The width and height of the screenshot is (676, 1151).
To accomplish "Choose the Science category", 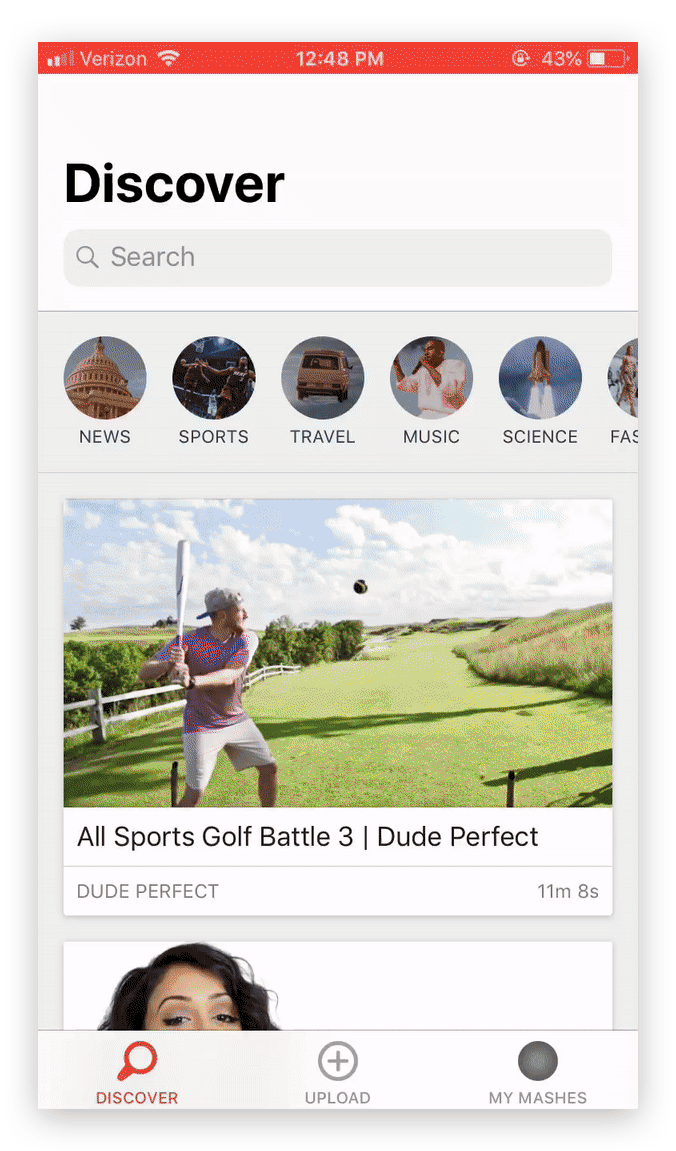I will (x=540, y=391).
